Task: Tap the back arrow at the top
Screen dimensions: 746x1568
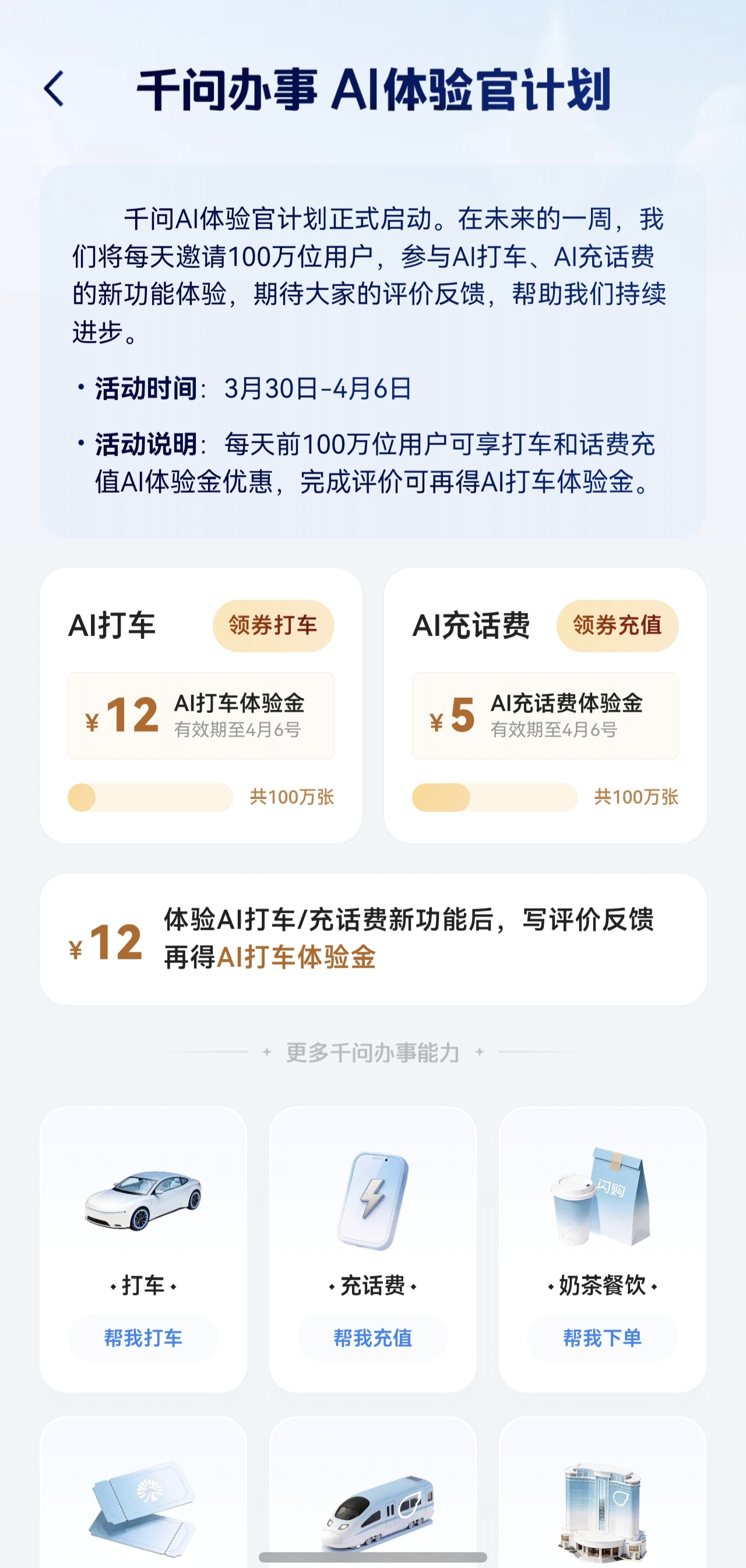Action: tap(54, 89)
